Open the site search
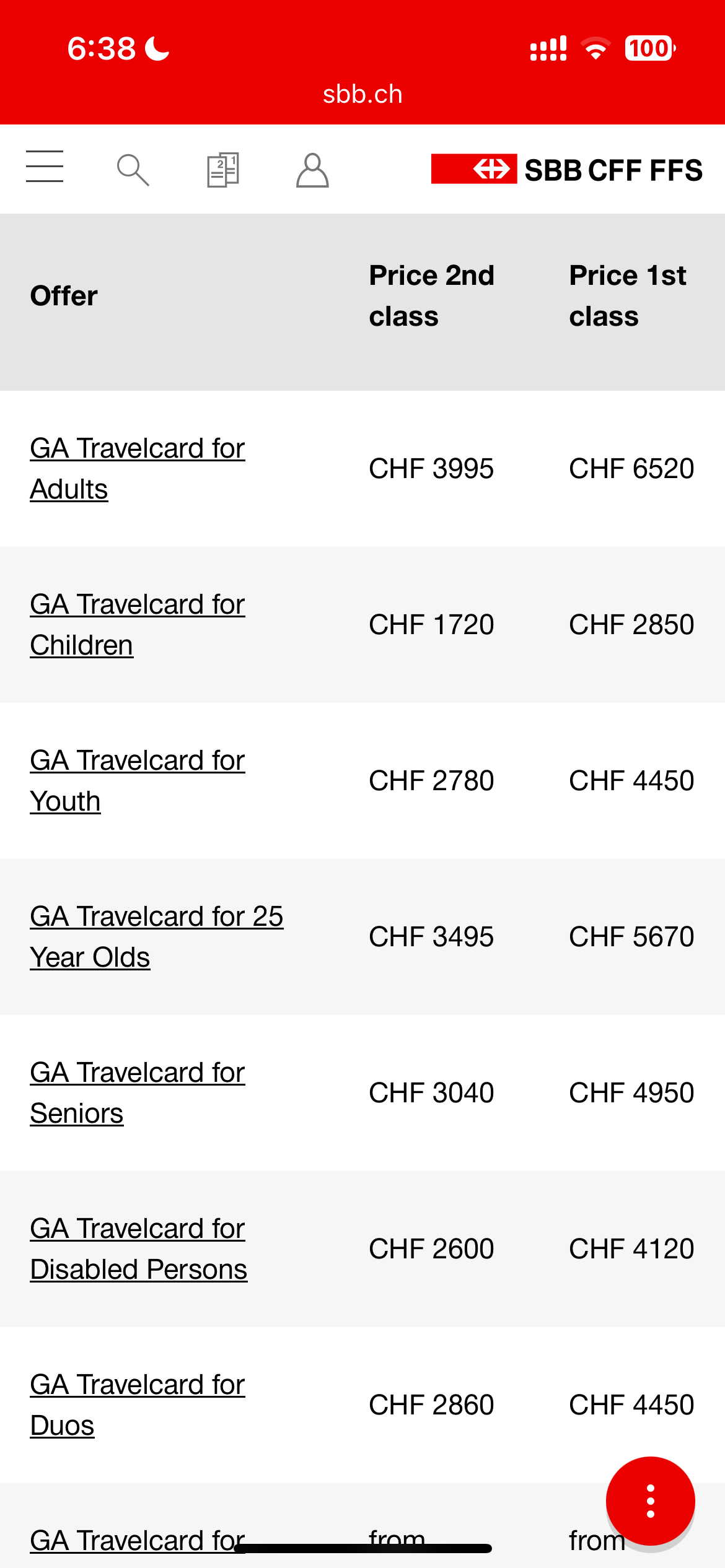725x1568 pixels. [133, 170]
